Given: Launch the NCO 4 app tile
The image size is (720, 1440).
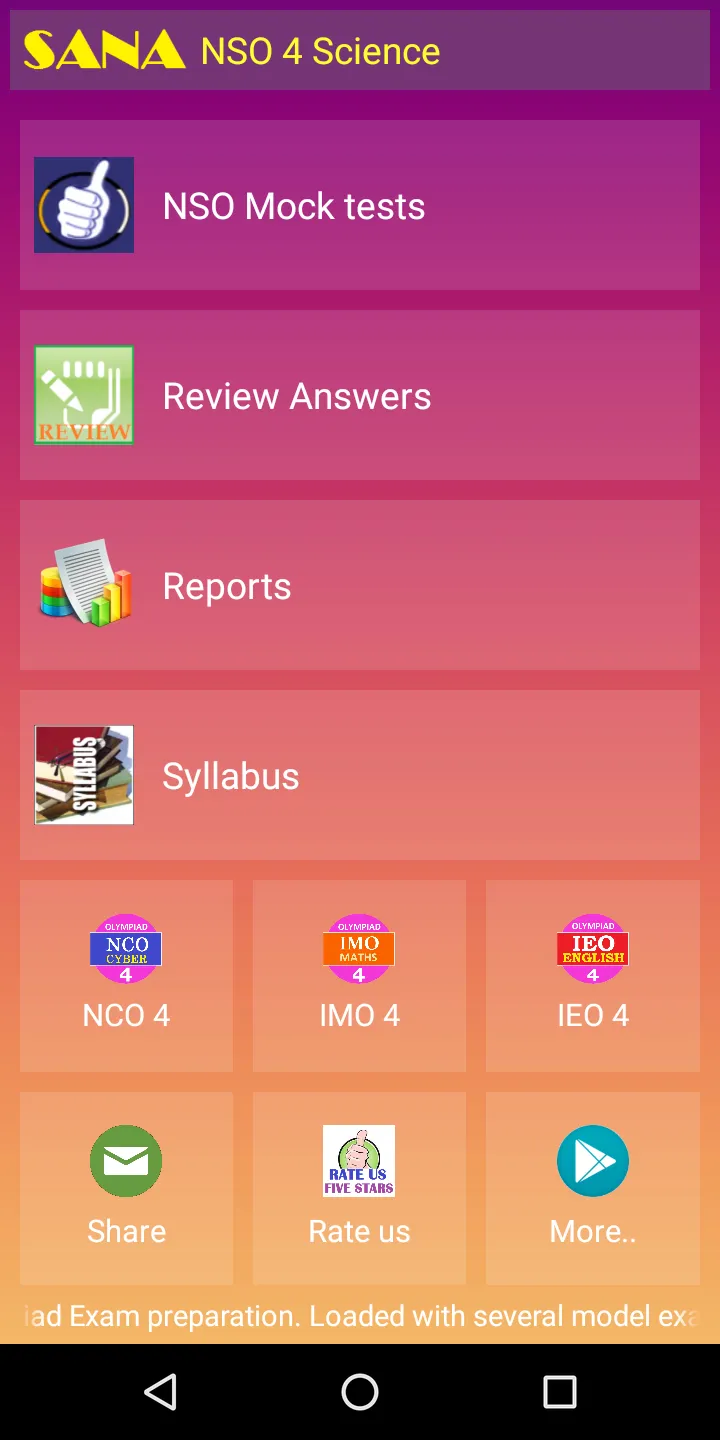Looking at the screenshot, I should (x=126, y=977).
